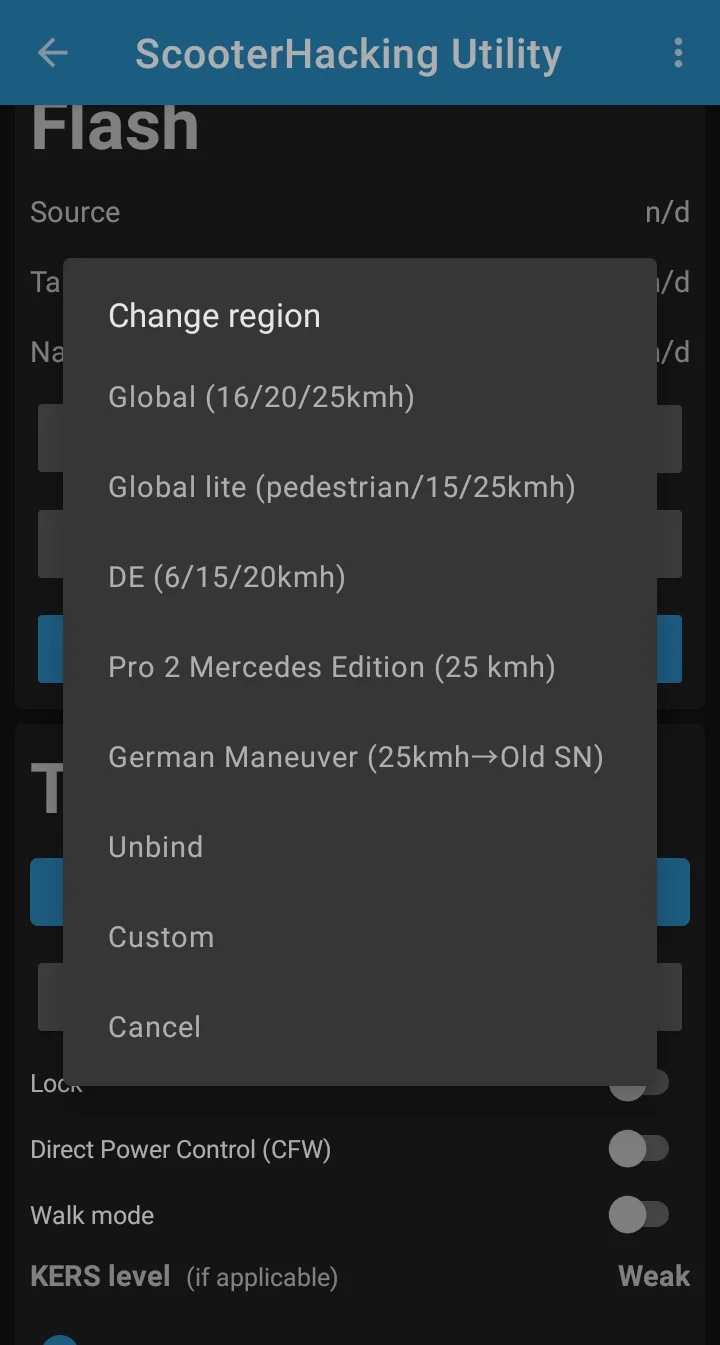Choose German Maneuver (25kmh→Old SN)
This screenshot has height=1345, width=720.
coord(355,757)
